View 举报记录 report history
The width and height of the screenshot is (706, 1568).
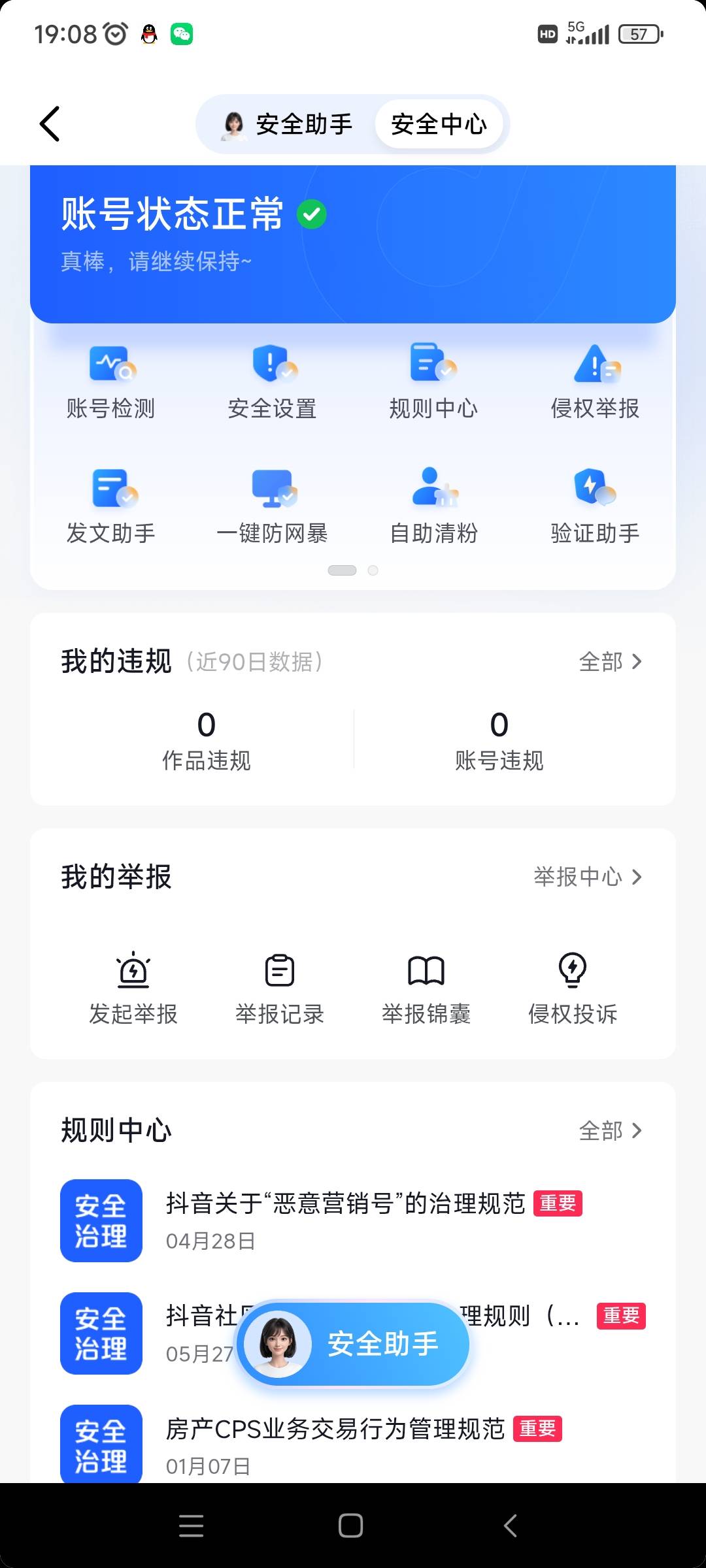(x=280, y=987)
